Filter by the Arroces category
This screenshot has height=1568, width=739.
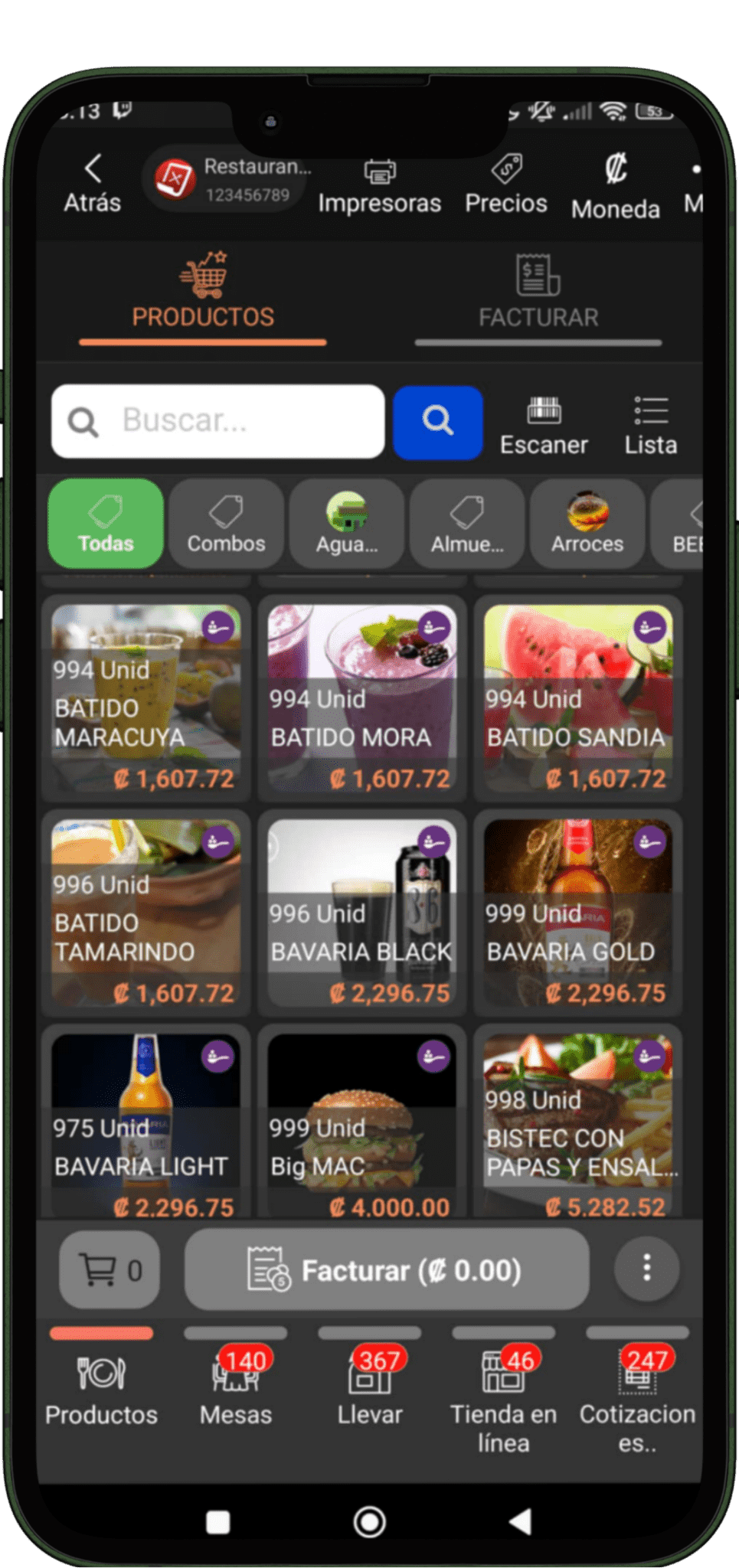587,524
